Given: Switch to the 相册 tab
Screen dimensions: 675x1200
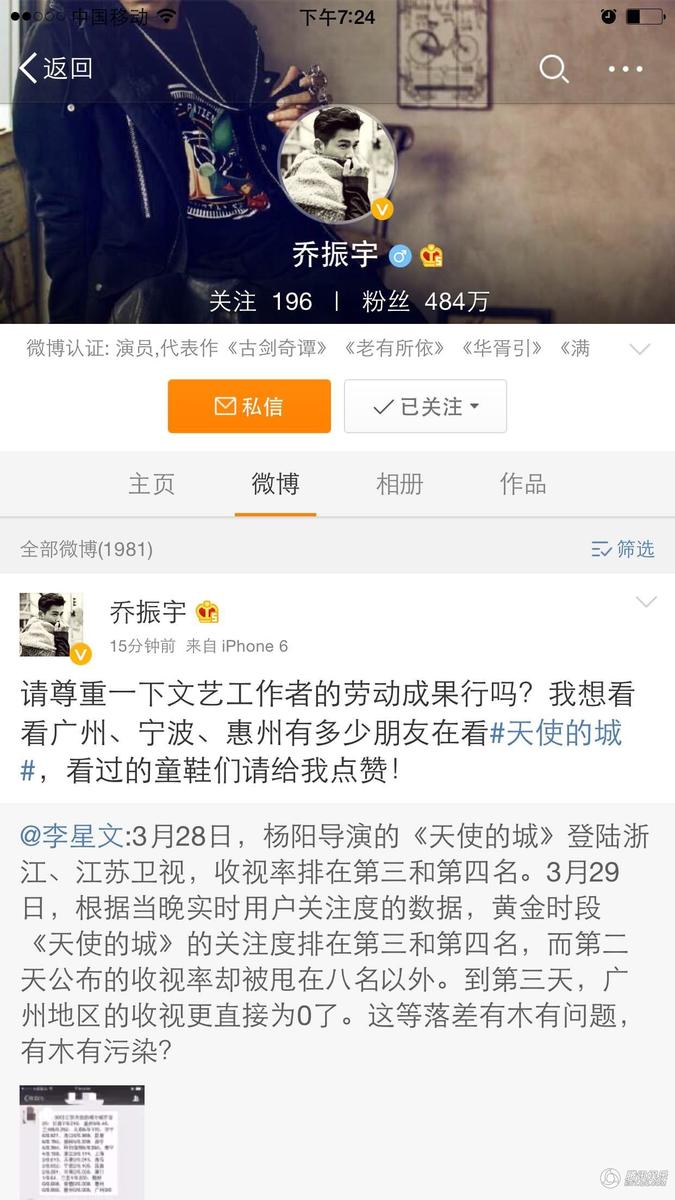Looking at the screenshot, I should (x=399, y=485).
